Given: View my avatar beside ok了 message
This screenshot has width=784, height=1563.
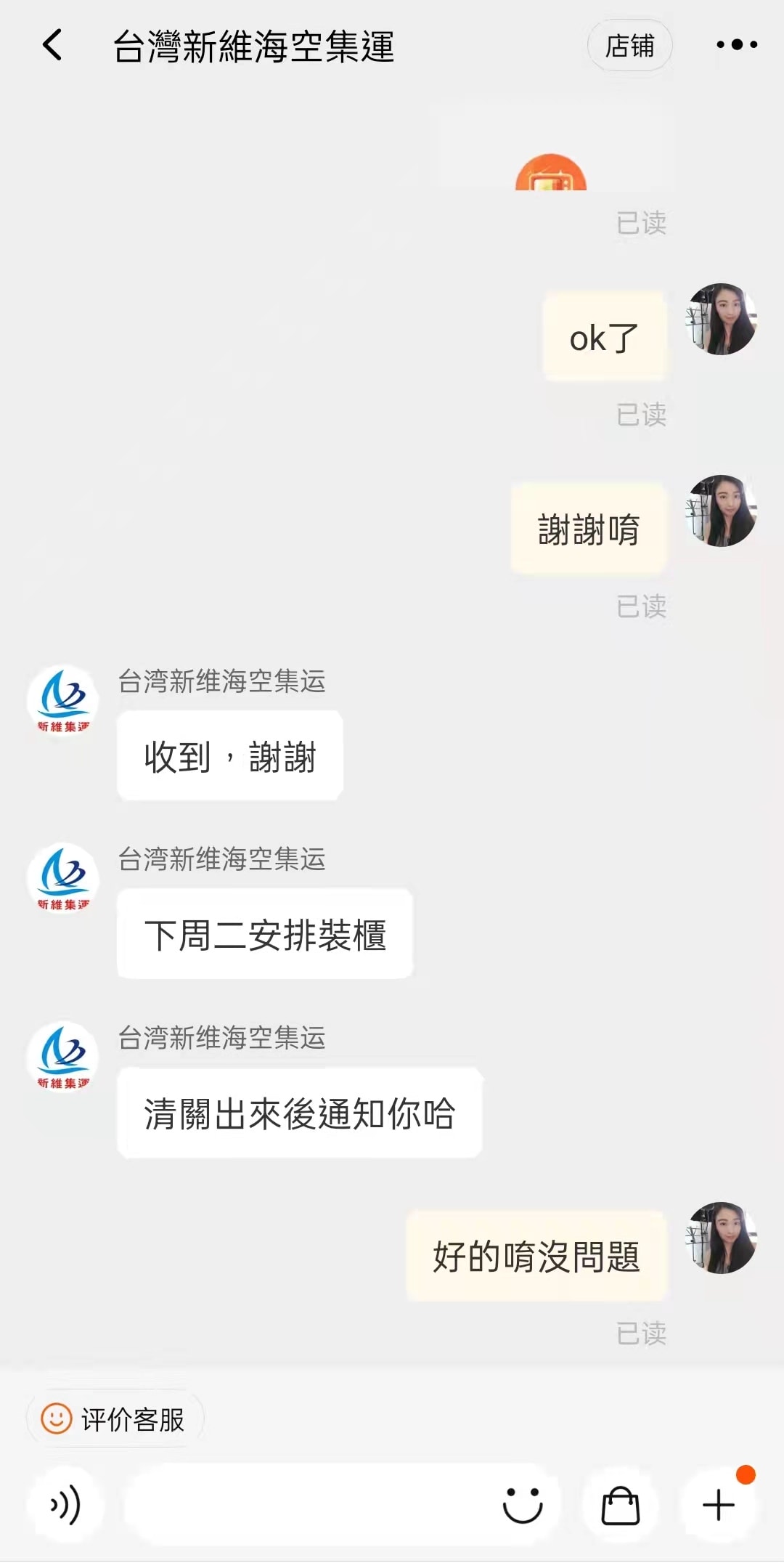Looking at the screenshot, I should click(x=721, y=320).
